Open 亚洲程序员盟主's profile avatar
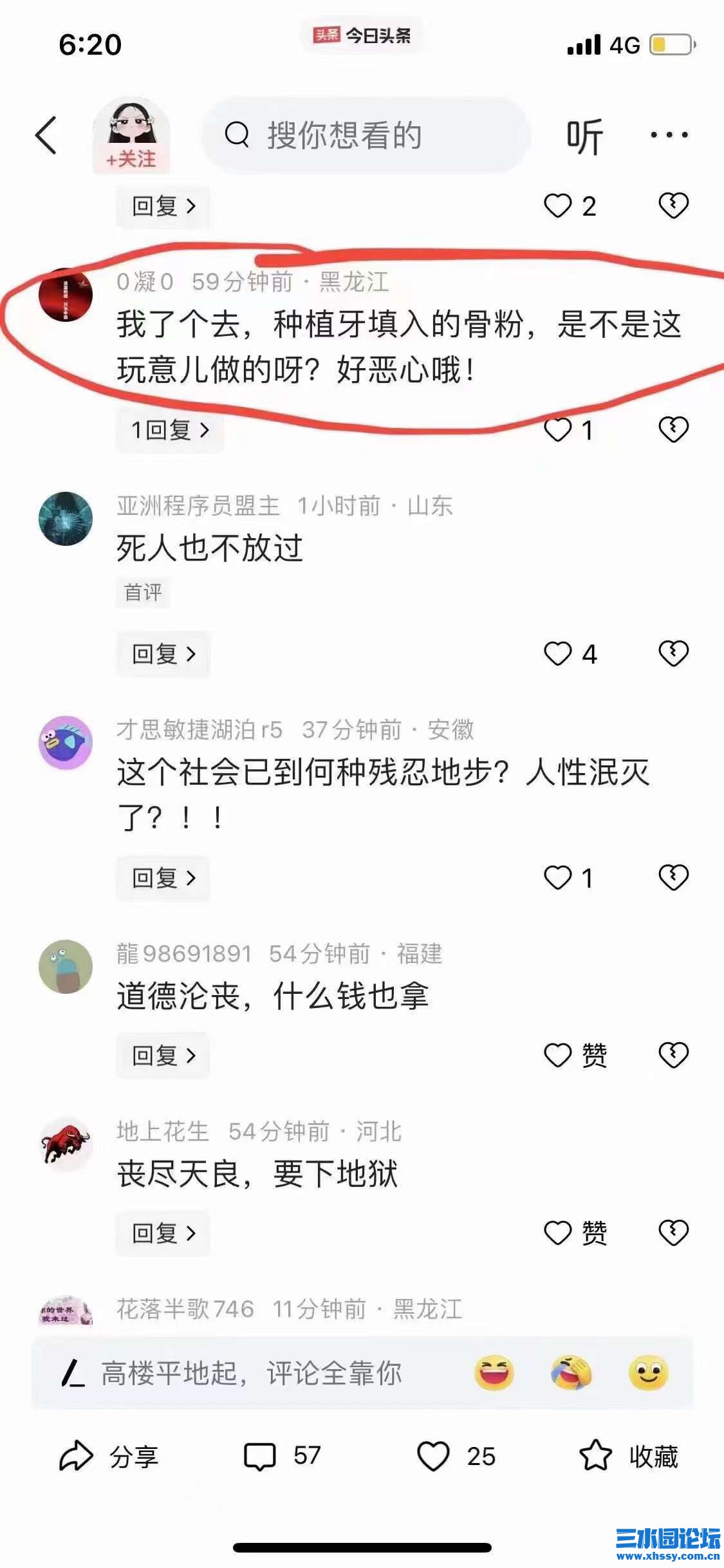The width and height of the screenshot is (724, 1568). pos(66,519)
